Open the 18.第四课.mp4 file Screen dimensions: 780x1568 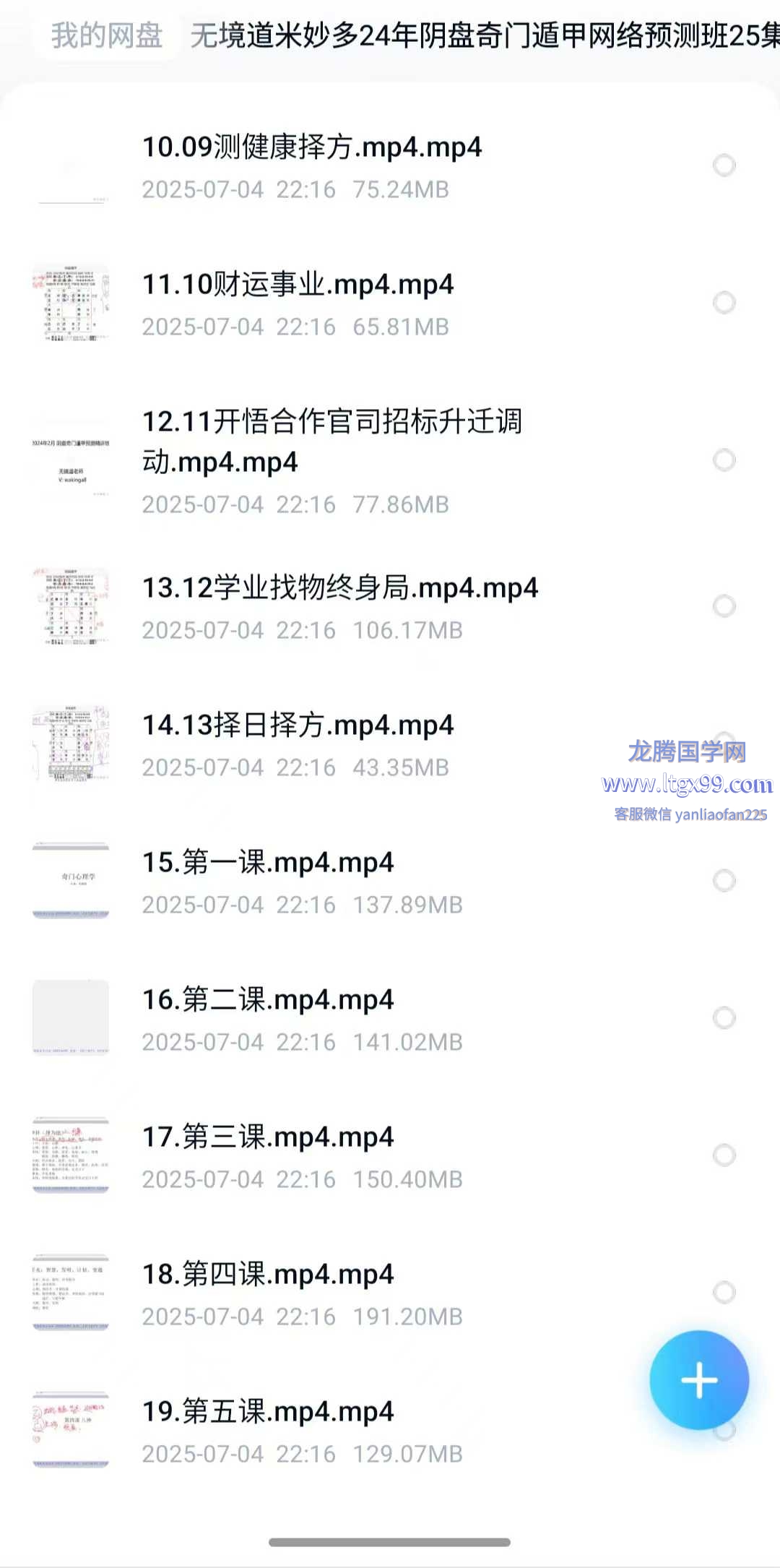(x=267, y=1275)
